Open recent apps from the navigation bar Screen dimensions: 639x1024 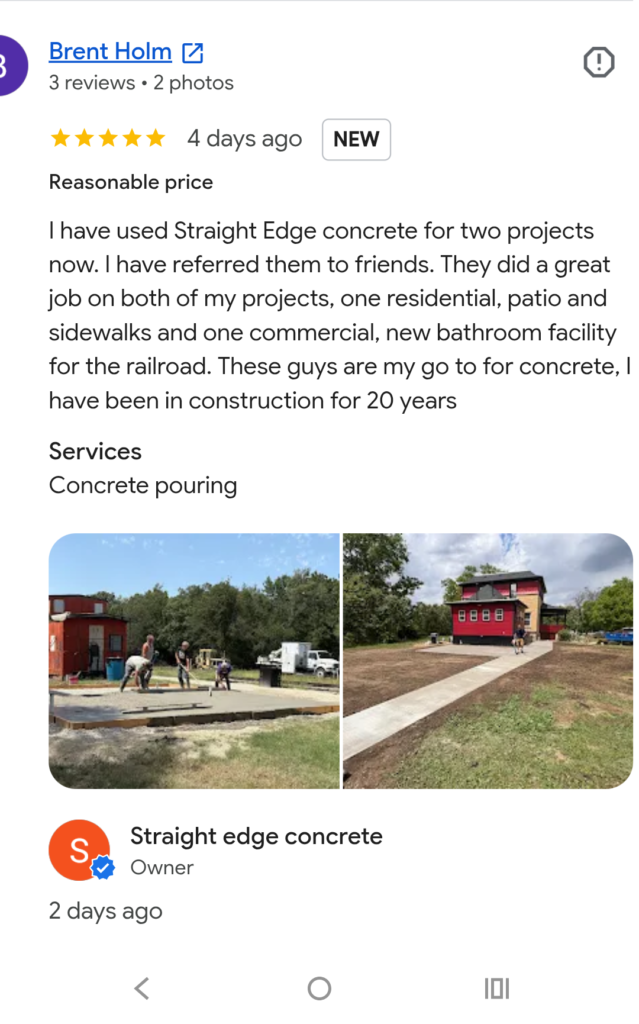point(497,988)
